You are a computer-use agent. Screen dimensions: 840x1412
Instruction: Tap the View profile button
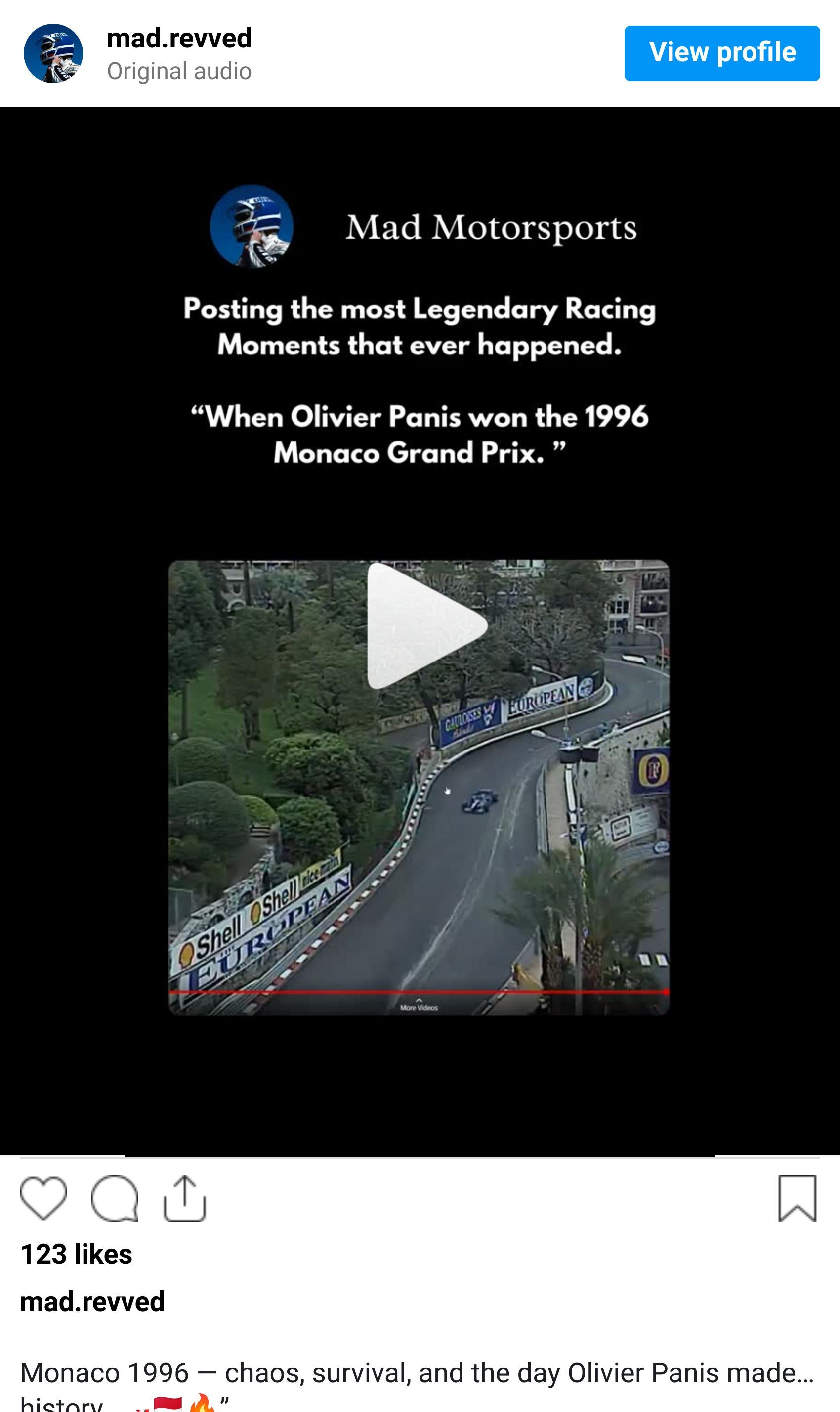[722, 53]
